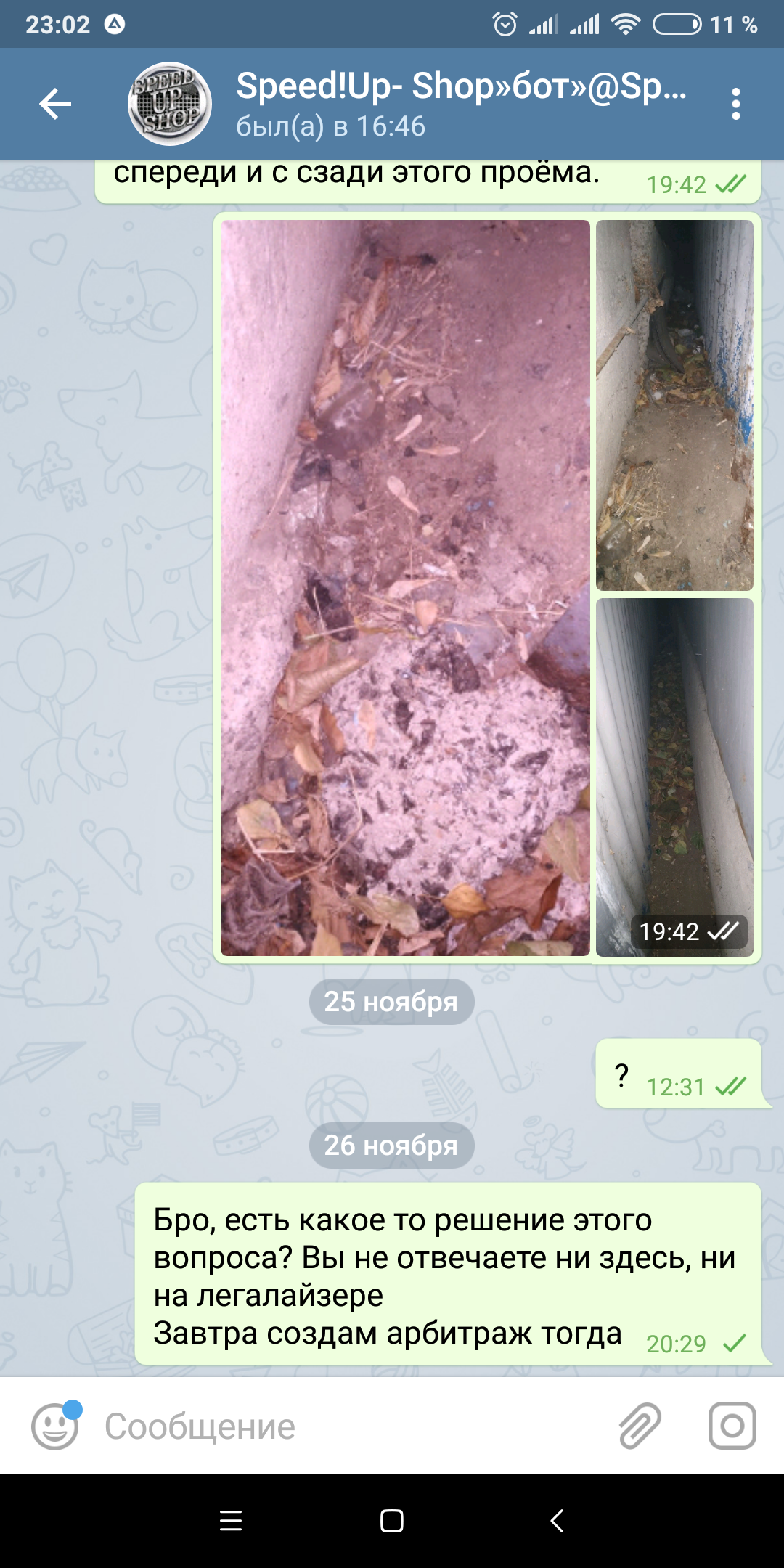
Task: Open the bottom-right photo stamped 19:42
Action: (x=674, y=777)
